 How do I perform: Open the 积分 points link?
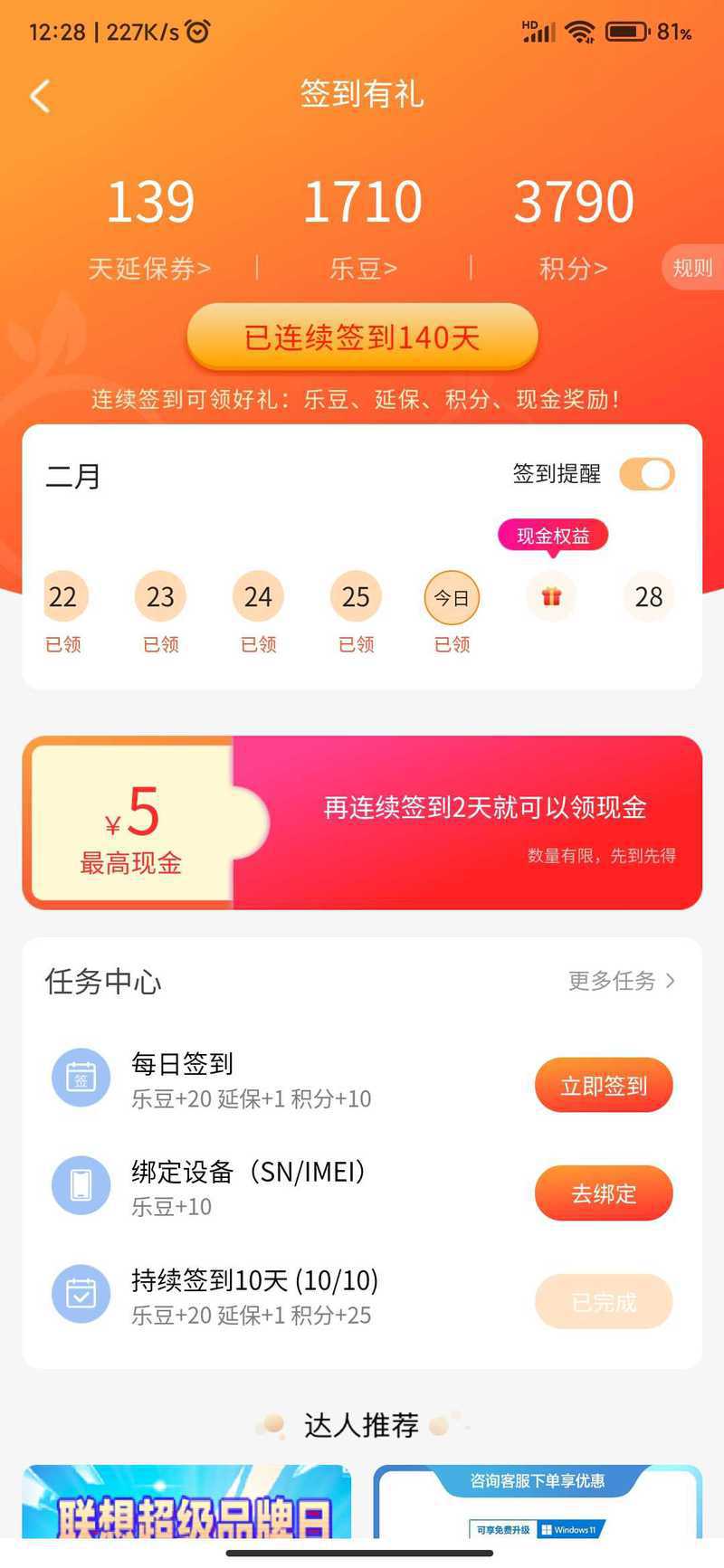pyautogui.click(x=573, y=269)
